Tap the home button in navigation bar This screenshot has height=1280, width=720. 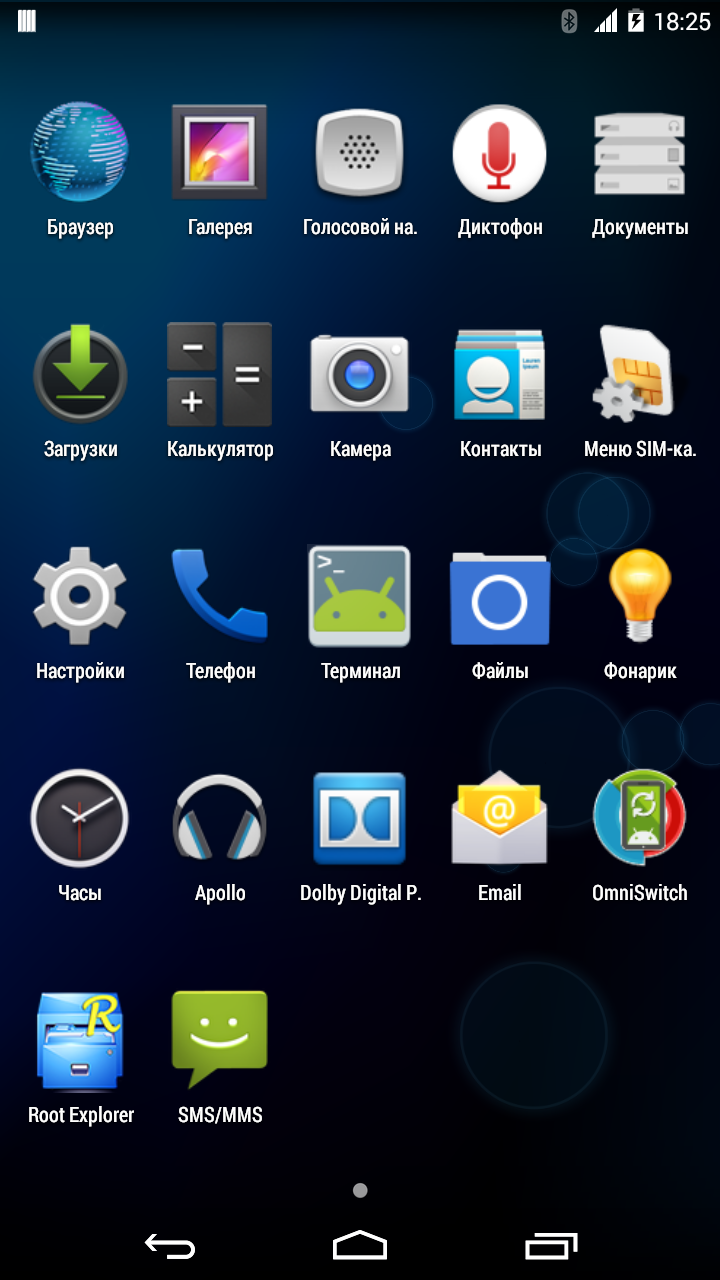pos(360,1245)
